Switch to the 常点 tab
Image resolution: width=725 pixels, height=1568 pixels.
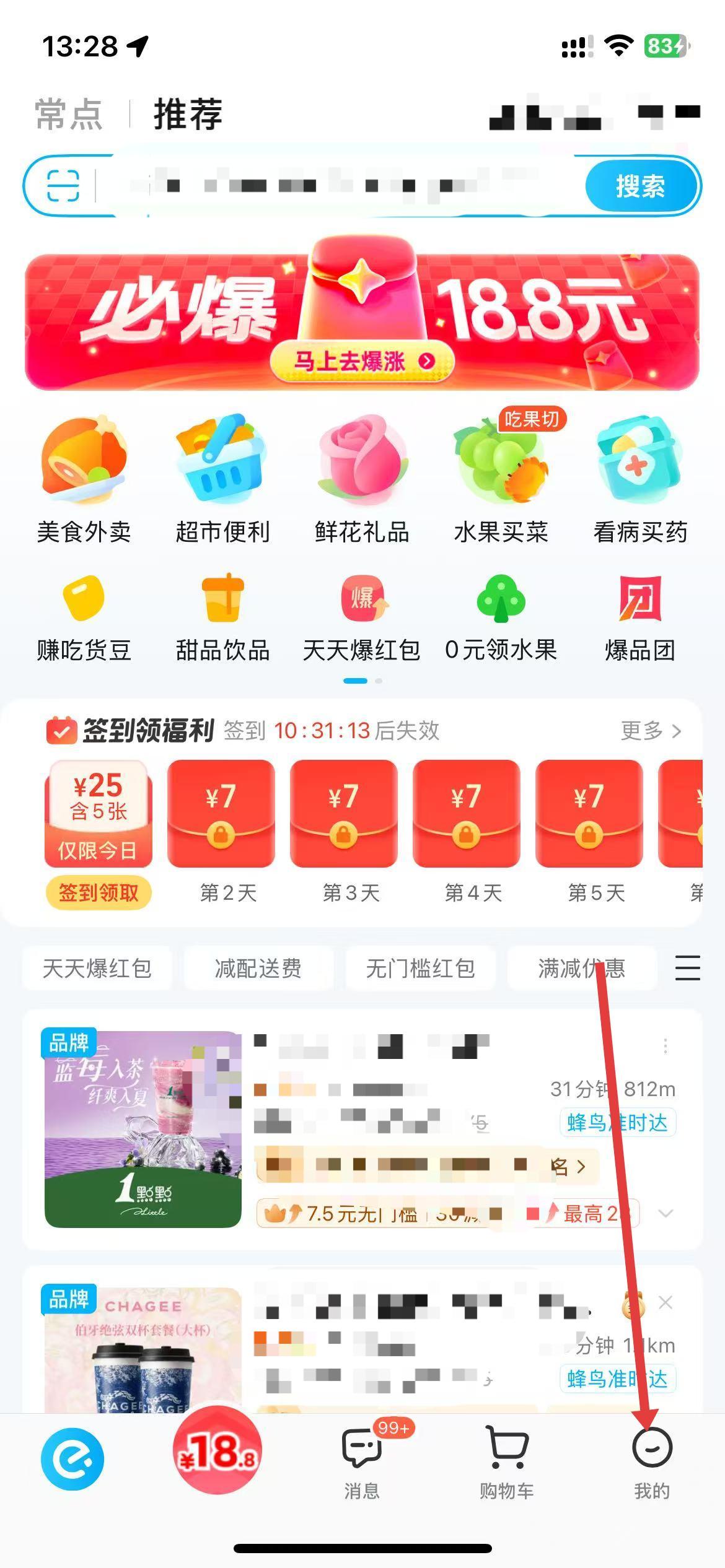[68, 115]
